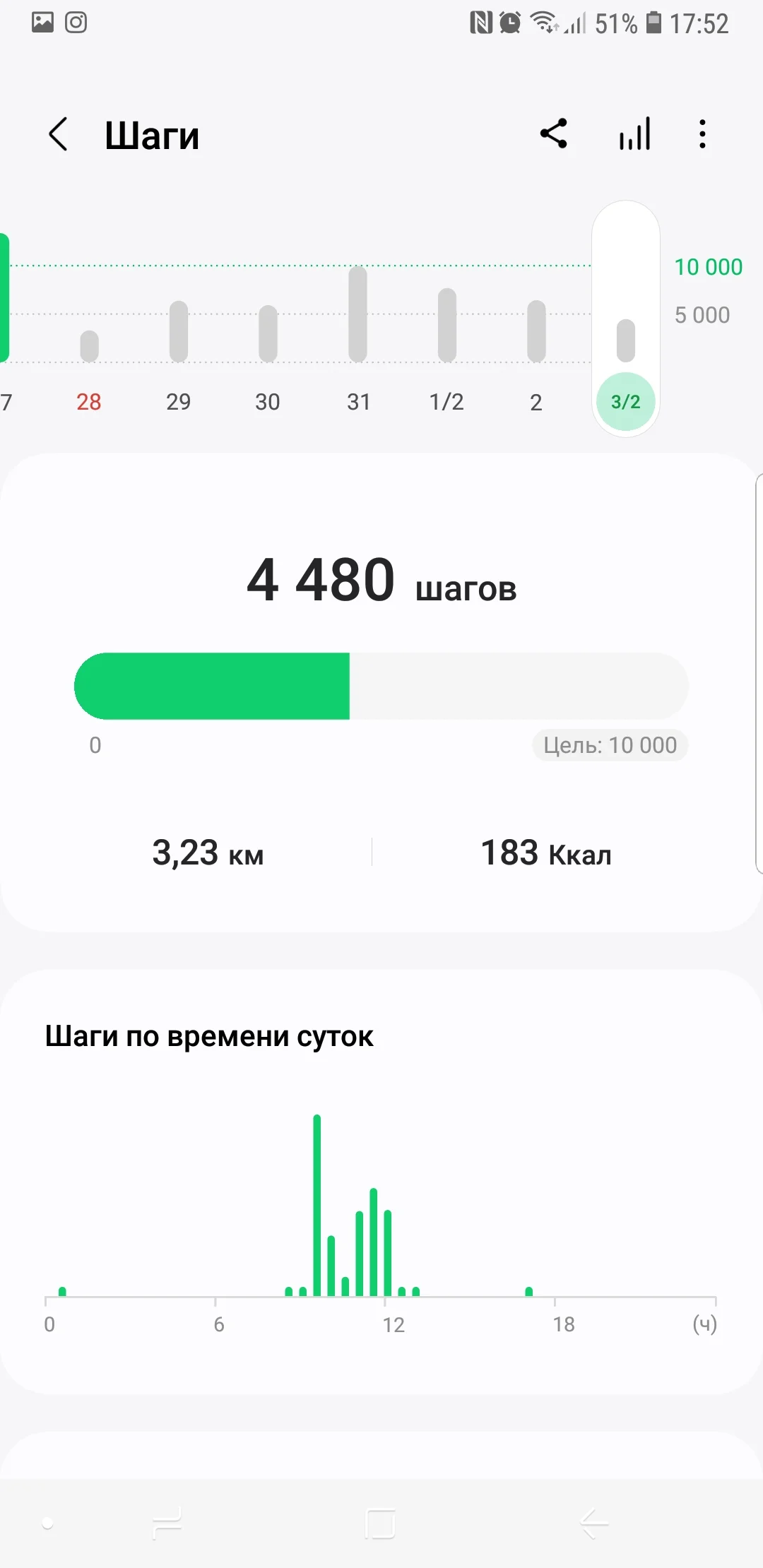763x1568 pixels.
Task: Select day 28 in the step chart
Action: [89, 401]
